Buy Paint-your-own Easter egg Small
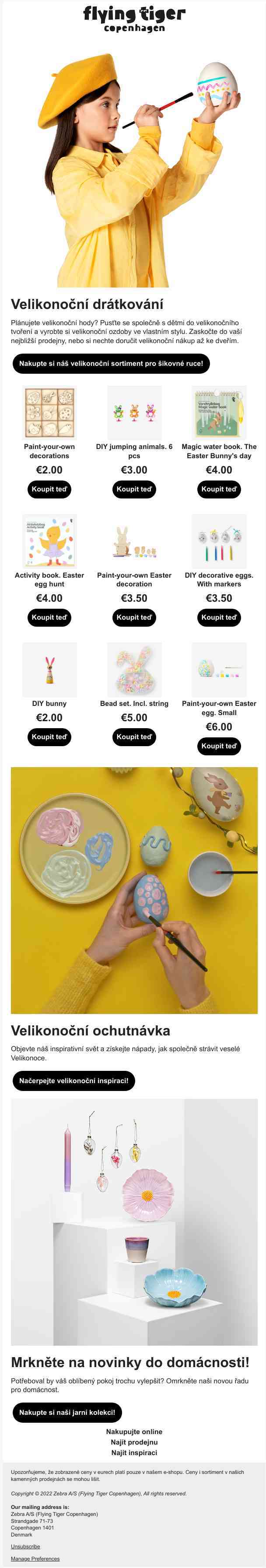This screenshot has width=266, height=1568. [x=218, y=746]
